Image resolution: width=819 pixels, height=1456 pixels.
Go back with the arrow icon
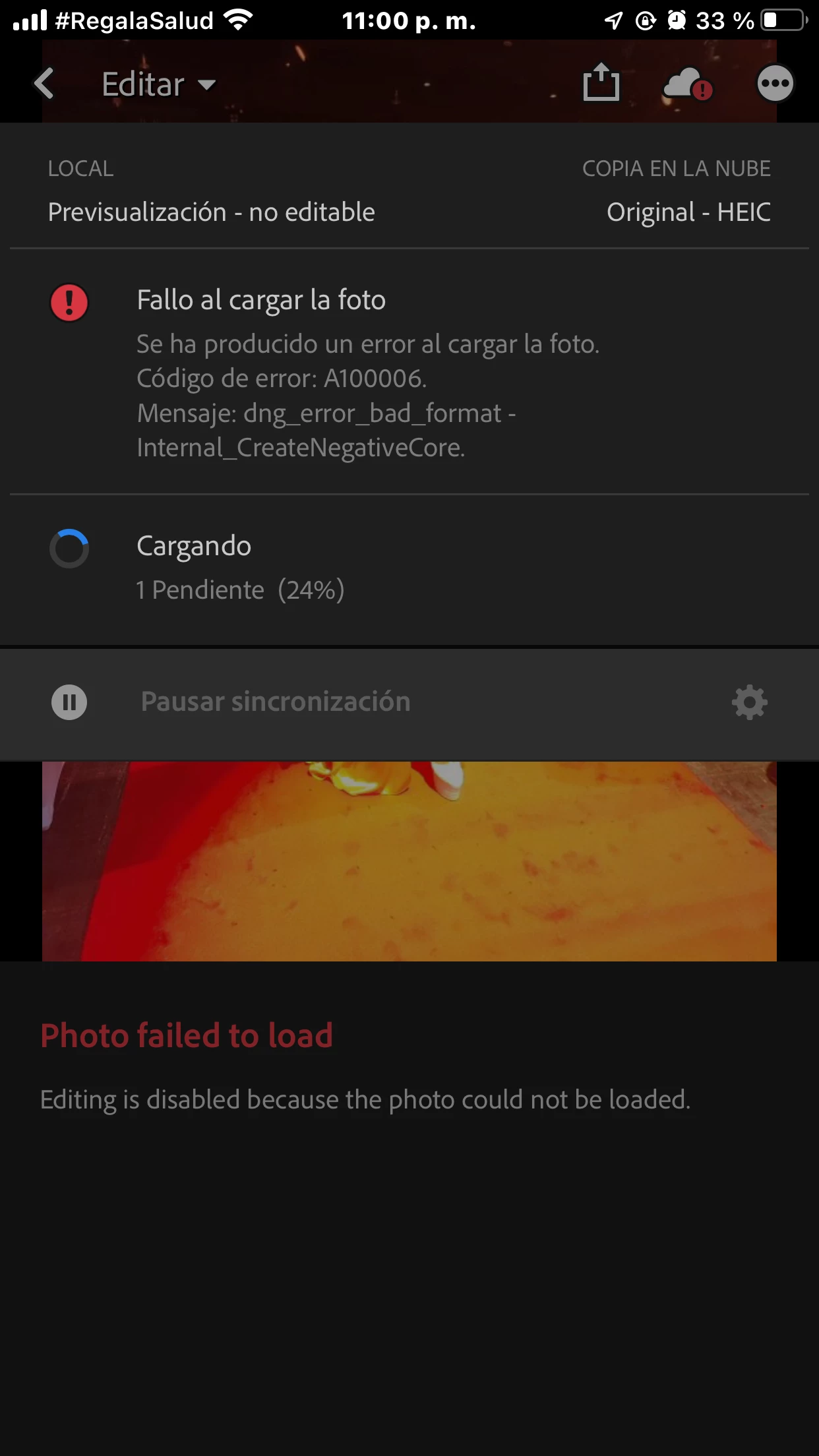tap(44, 84)
